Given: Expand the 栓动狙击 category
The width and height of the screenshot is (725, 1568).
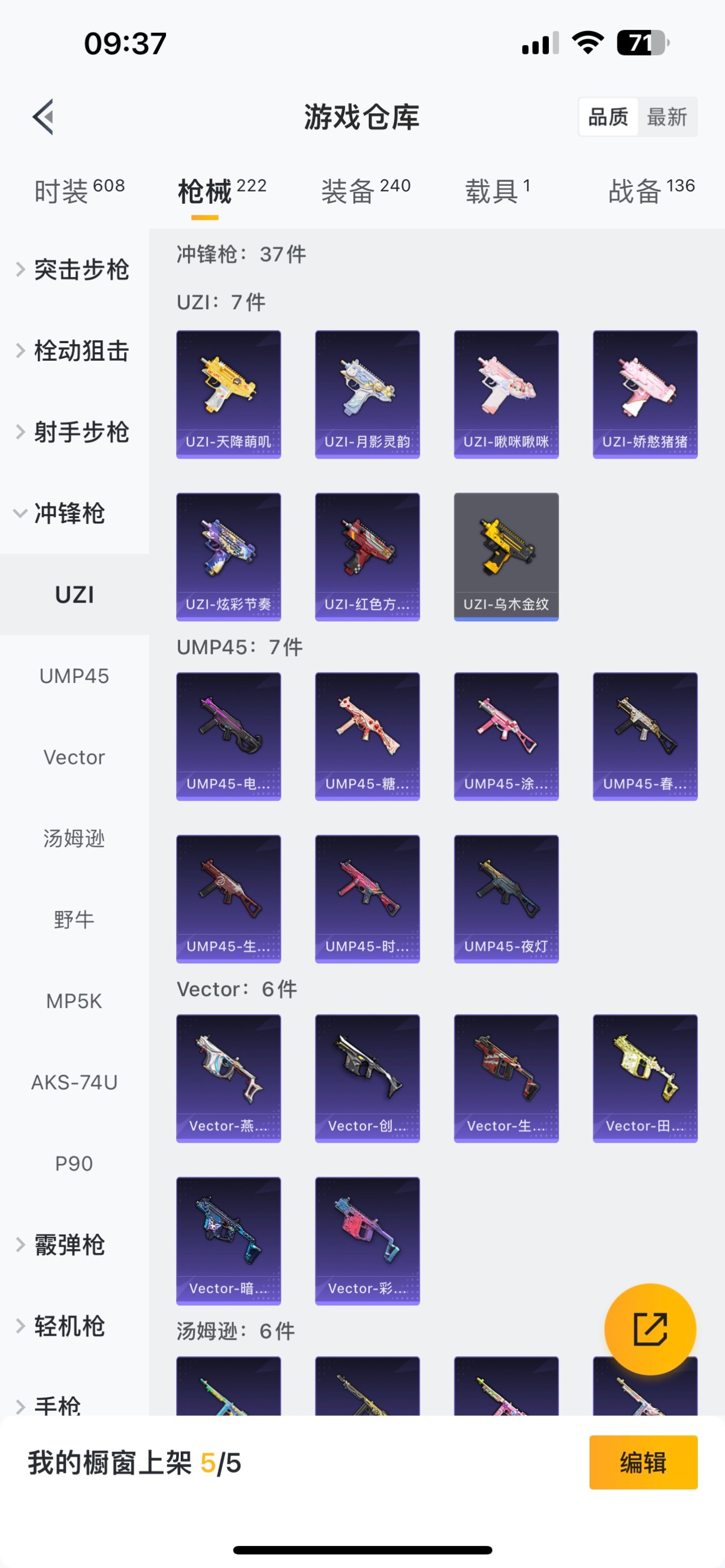Looking at the screenshot, I should (x=73, y=351).
